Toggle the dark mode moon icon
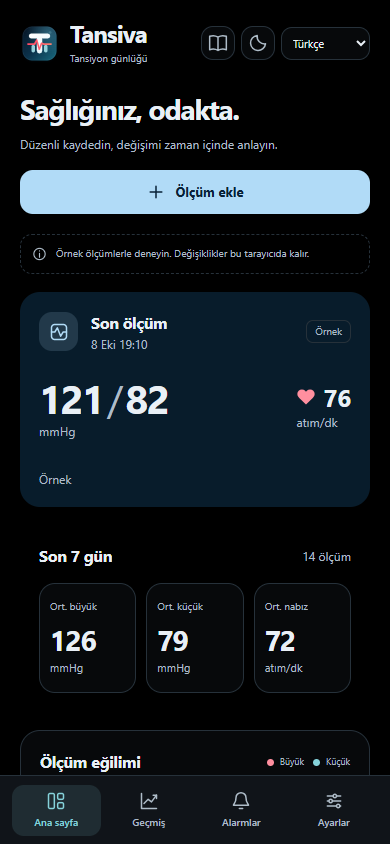This screenshot has width=390, height=844. pos(258,43)
